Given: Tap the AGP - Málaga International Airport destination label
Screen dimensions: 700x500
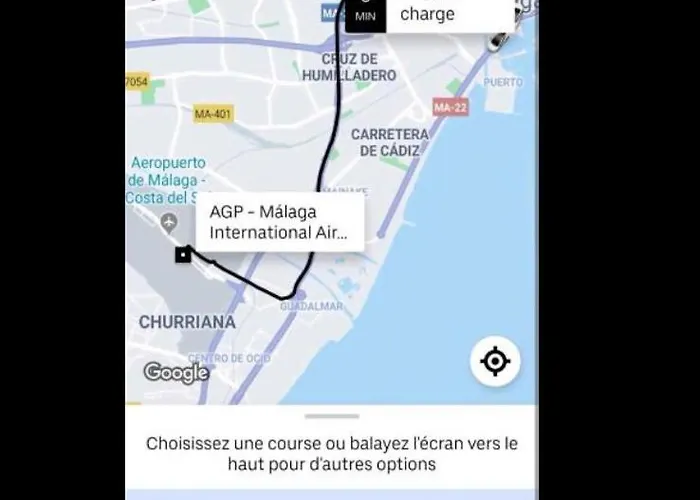Looking at the screenshot, I should (279, 222).
